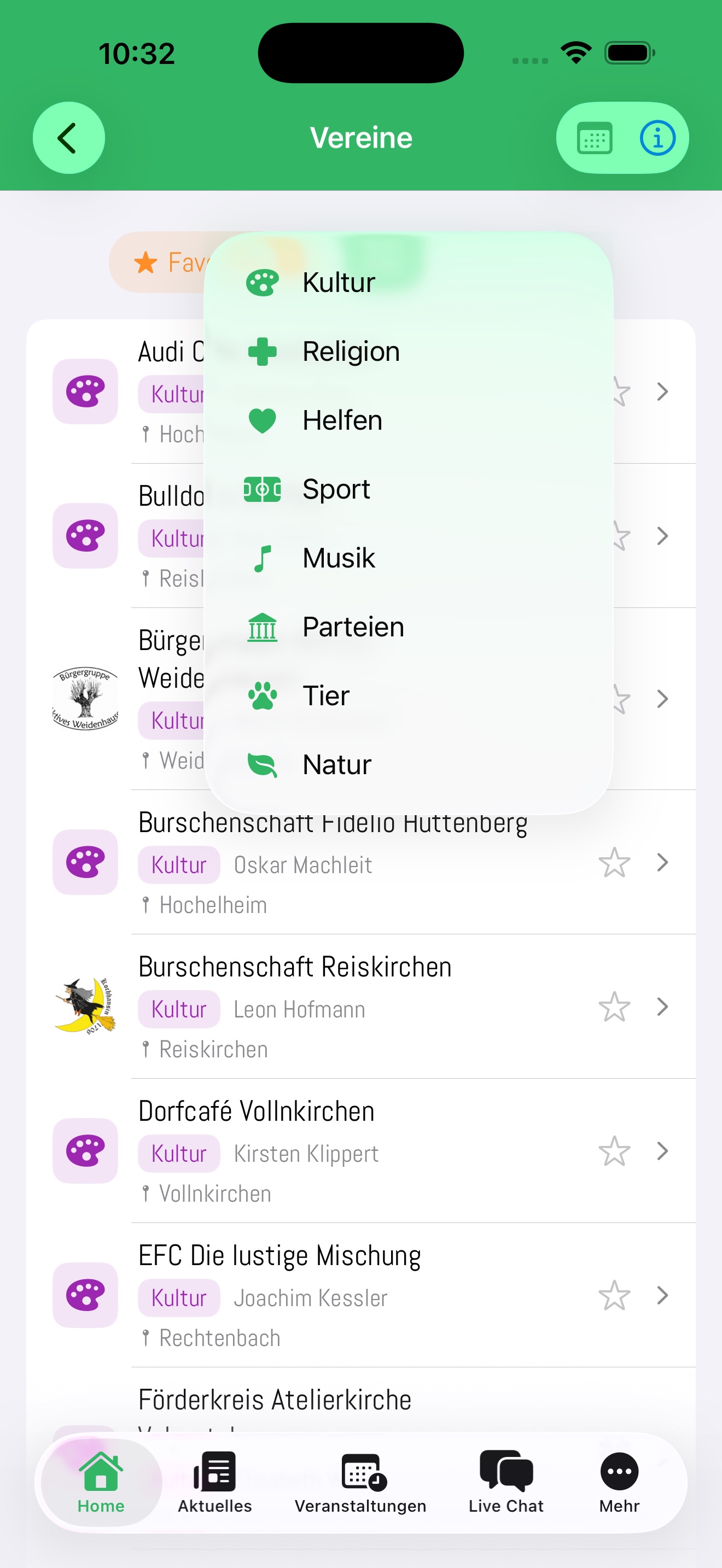The height and width of the screenshot is (1568, 722).
Task: Mark Dorfcafé Vollnkirchen as favorite
Action: coord(614,1151)
